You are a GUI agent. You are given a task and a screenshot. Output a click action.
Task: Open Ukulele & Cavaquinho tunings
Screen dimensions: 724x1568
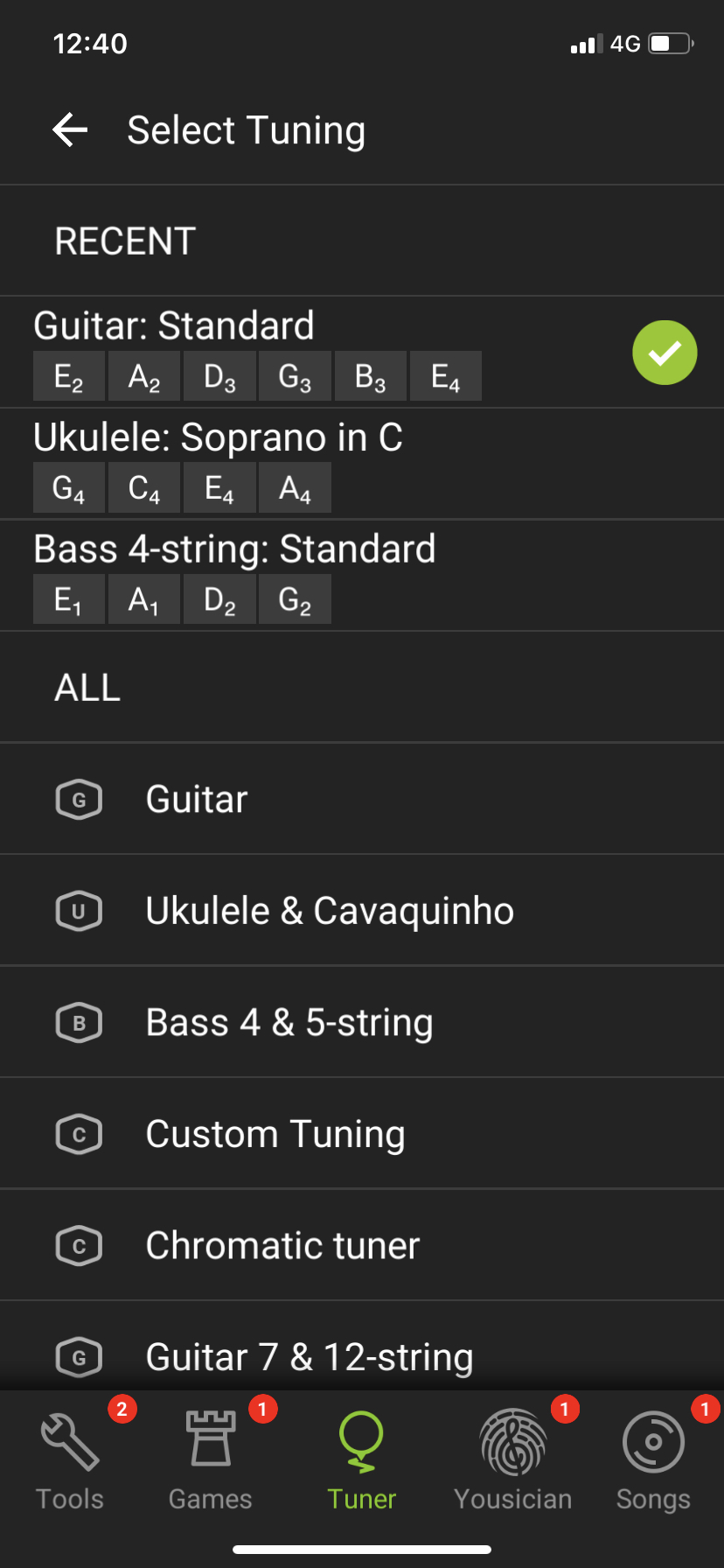[362, 911]
